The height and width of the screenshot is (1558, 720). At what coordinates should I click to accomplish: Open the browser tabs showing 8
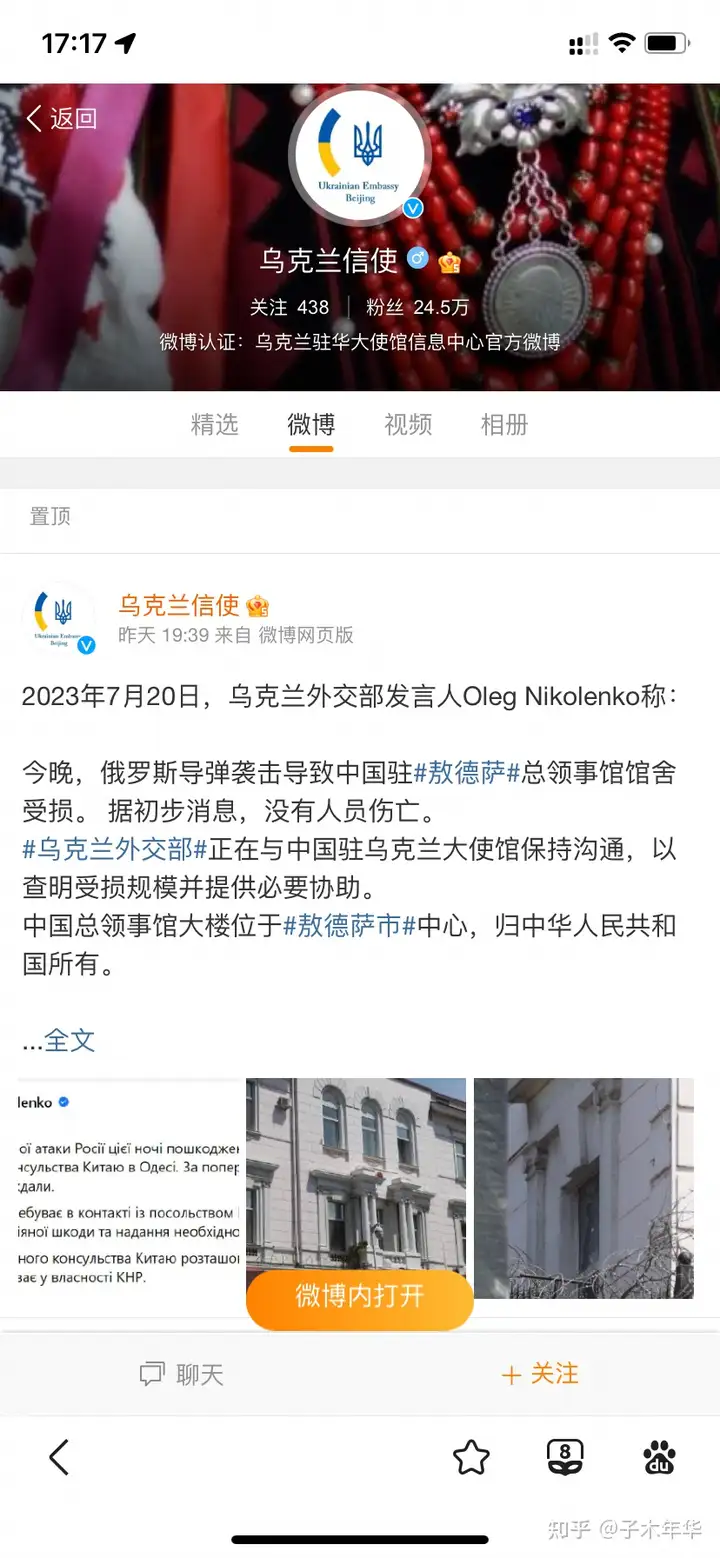565,1458
